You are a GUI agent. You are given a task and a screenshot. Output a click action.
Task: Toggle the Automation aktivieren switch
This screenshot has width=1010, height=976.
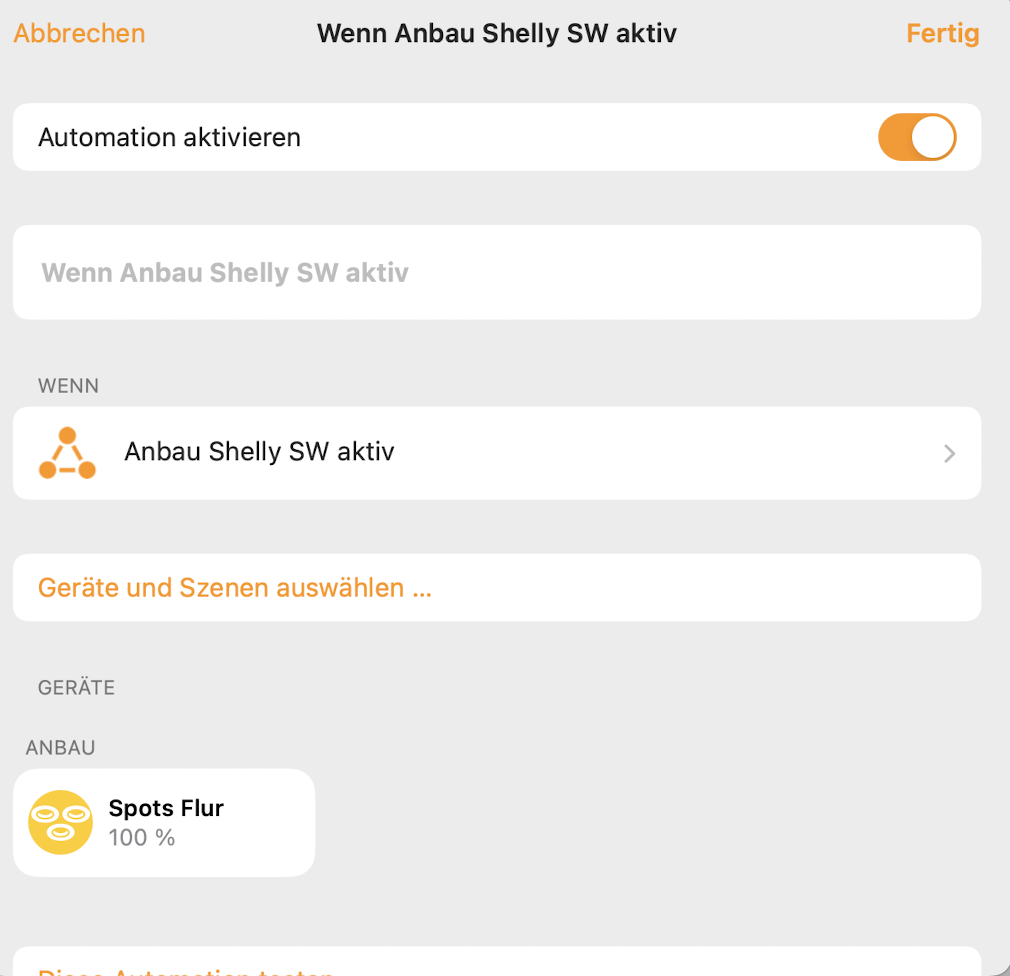[x=916, y=138]
